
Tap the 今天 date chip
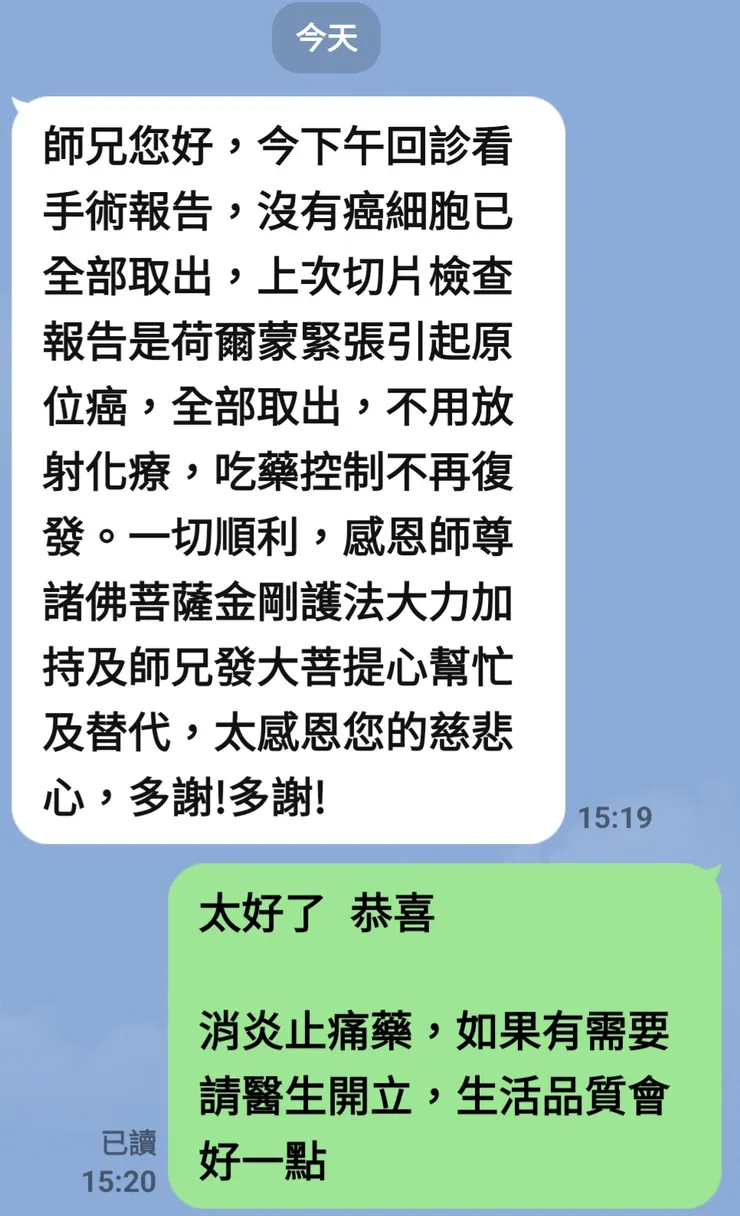click(x=329, y=37)
